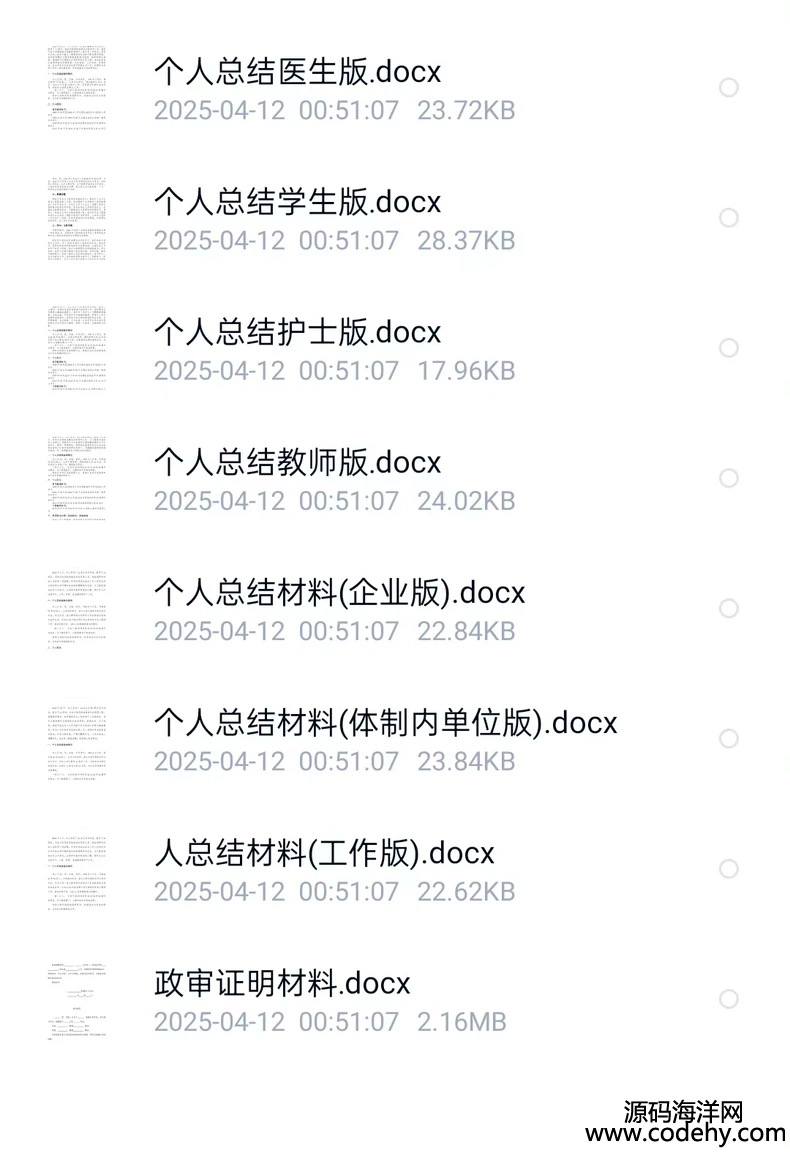
Task: Mark 个人总结护士版.docx as selected
Action: coord(729,348)
